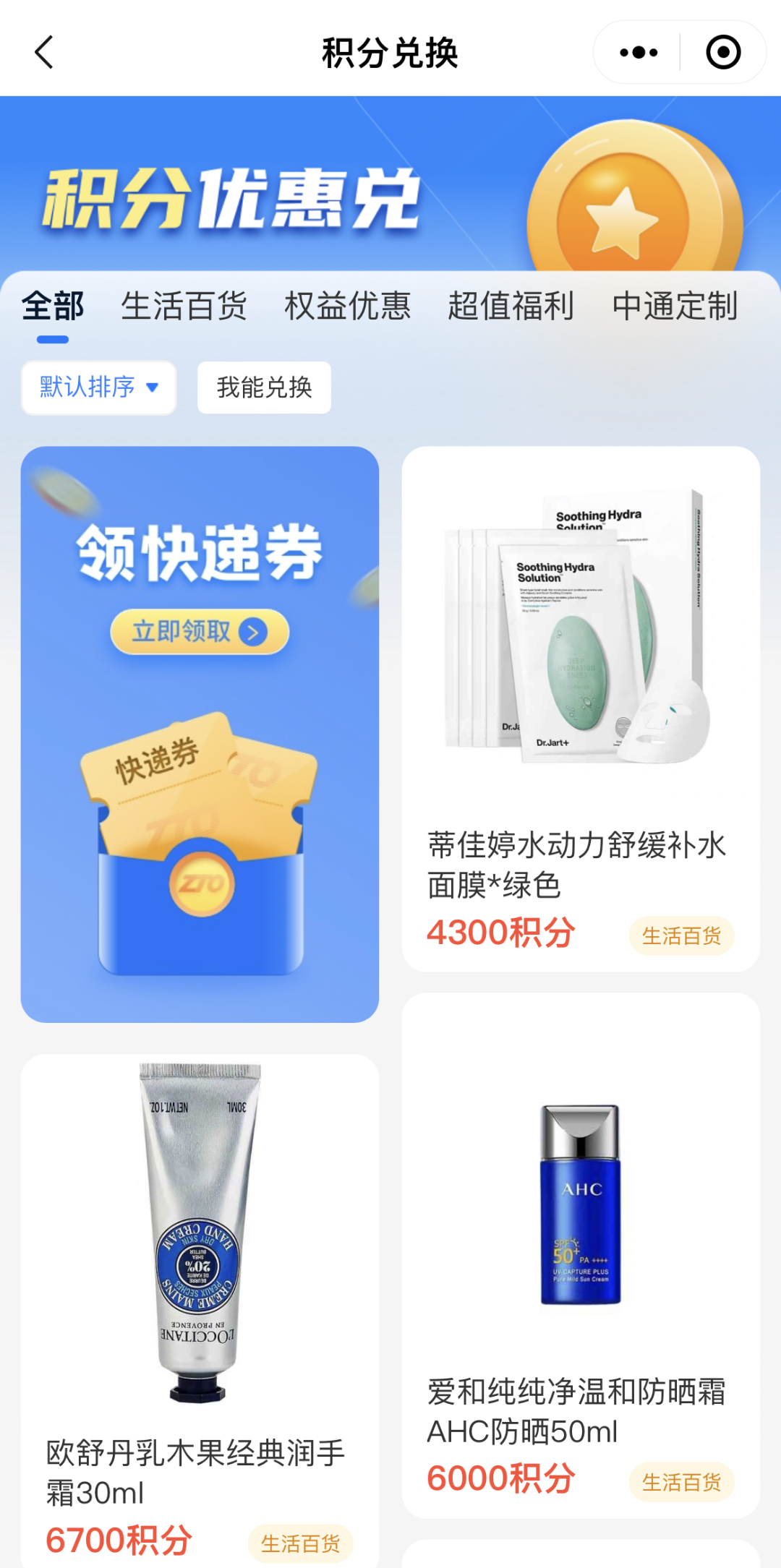
Task: Open the 超值福利 tab
Action: click(511, 307)
